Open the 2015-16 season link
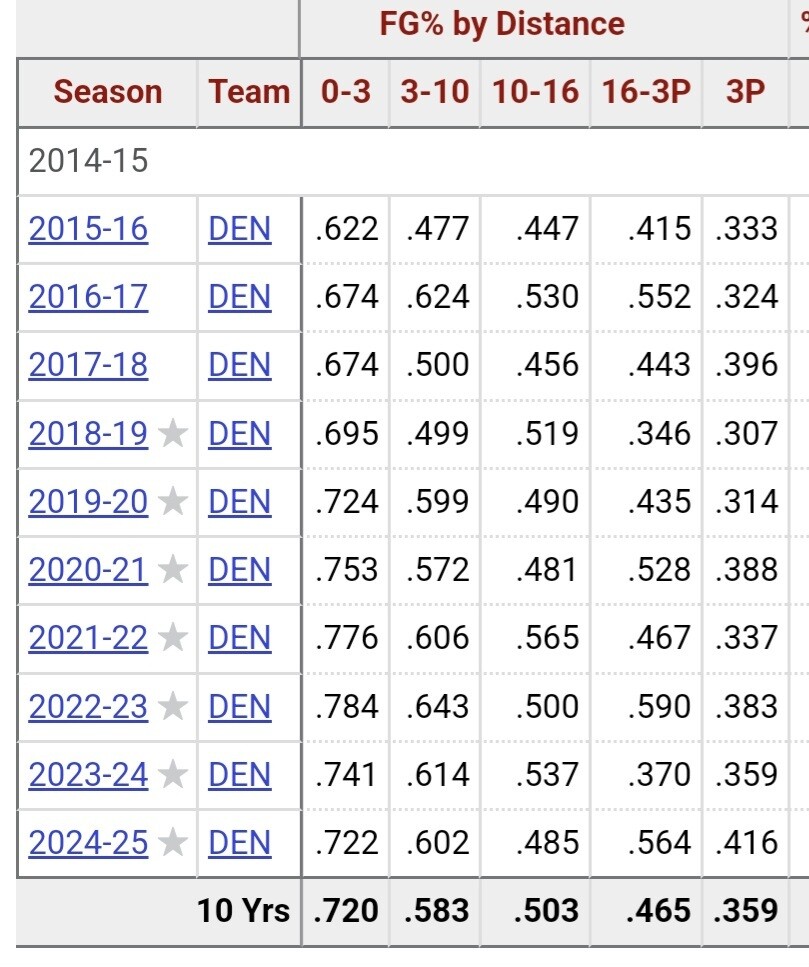Viewport: 809px width, 967px height. (88, 229)
